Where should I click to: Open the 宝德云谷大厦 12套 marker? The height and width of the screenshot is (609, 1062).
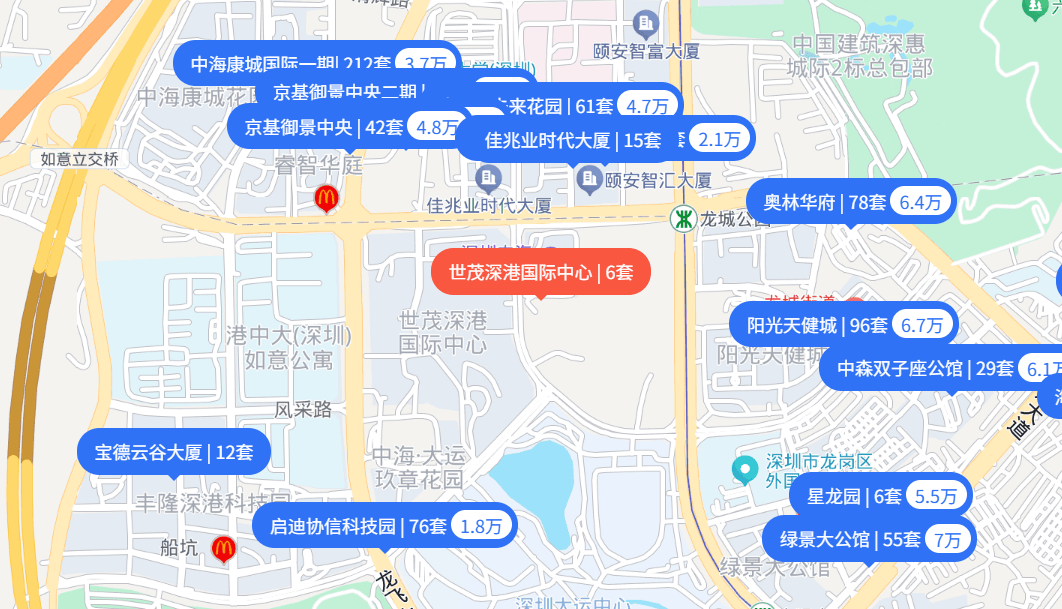[x=174, y=452]
